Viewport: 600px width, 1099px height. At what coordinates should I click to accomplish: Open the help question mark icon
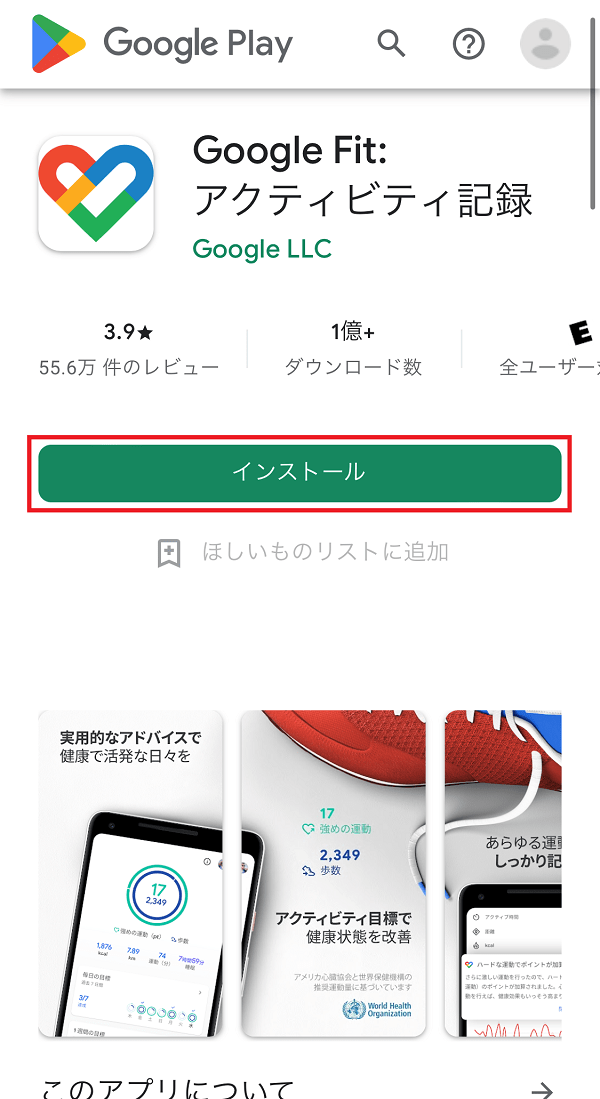(x=468, y=44)
